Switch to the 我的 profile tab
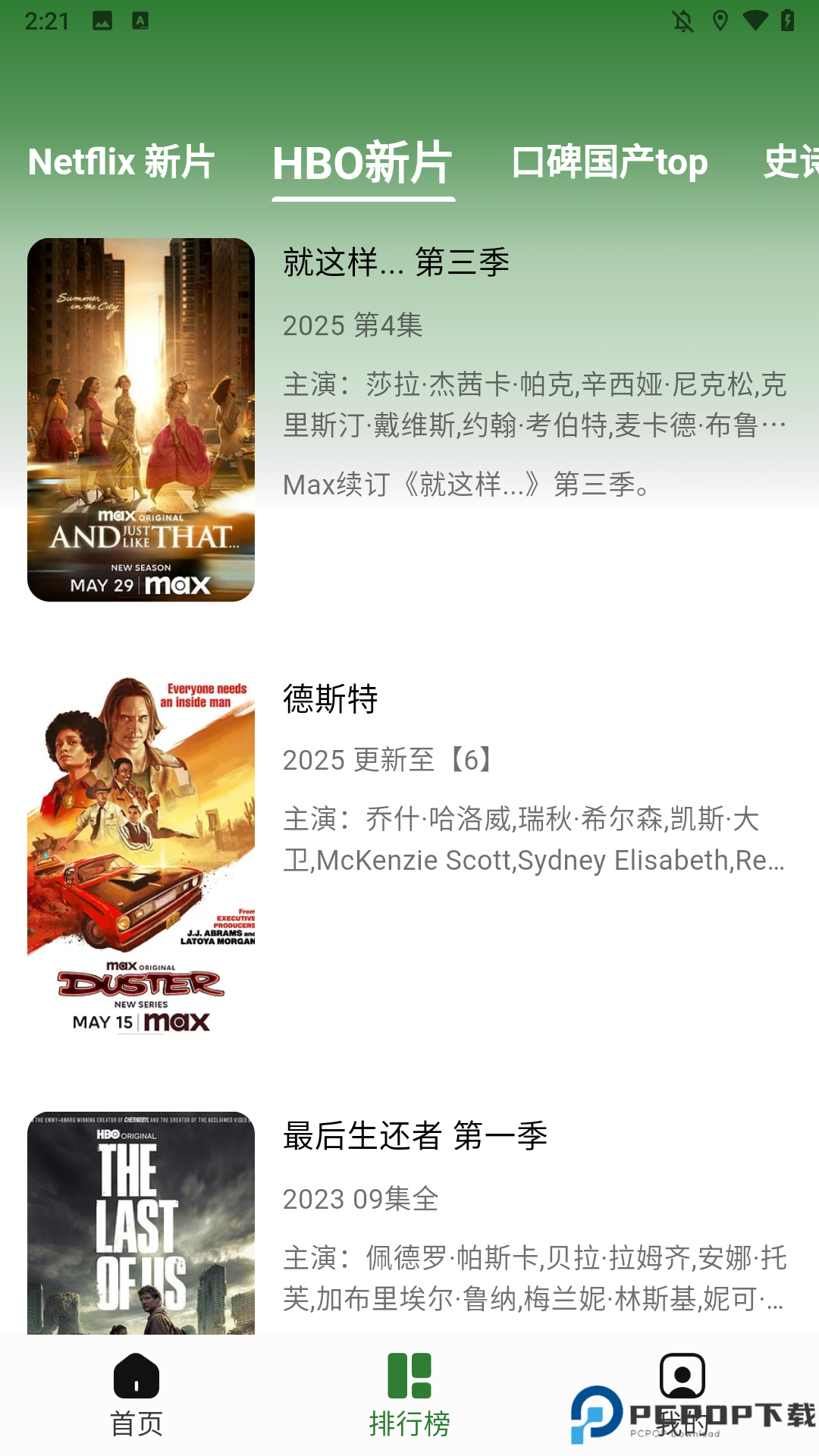Image resolution: width=819 pixels, height=1456 pixels. 682,1394
